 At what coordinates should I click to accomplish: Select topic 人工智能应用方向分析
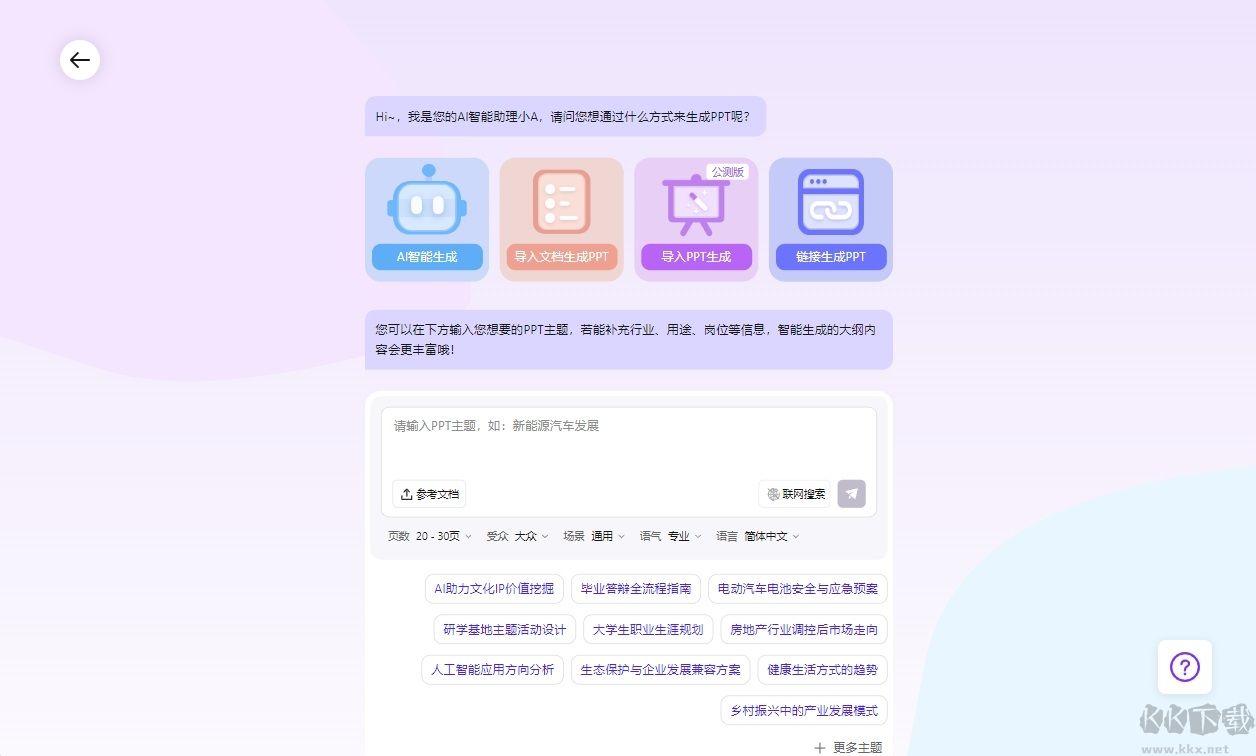(492, 670)
